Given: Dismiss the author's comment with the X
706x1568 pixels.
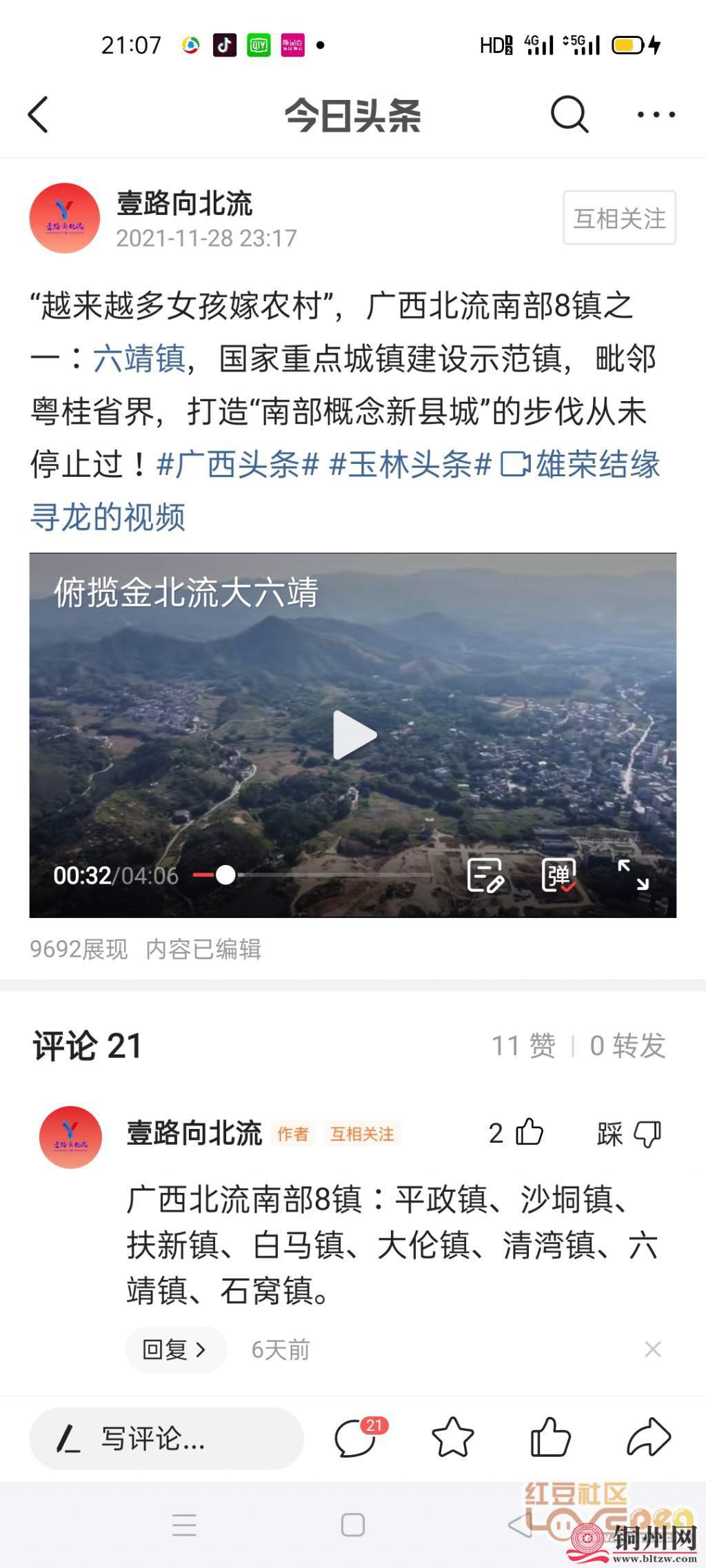Looking at the screenshot, I should click(x=653, y=1350).
